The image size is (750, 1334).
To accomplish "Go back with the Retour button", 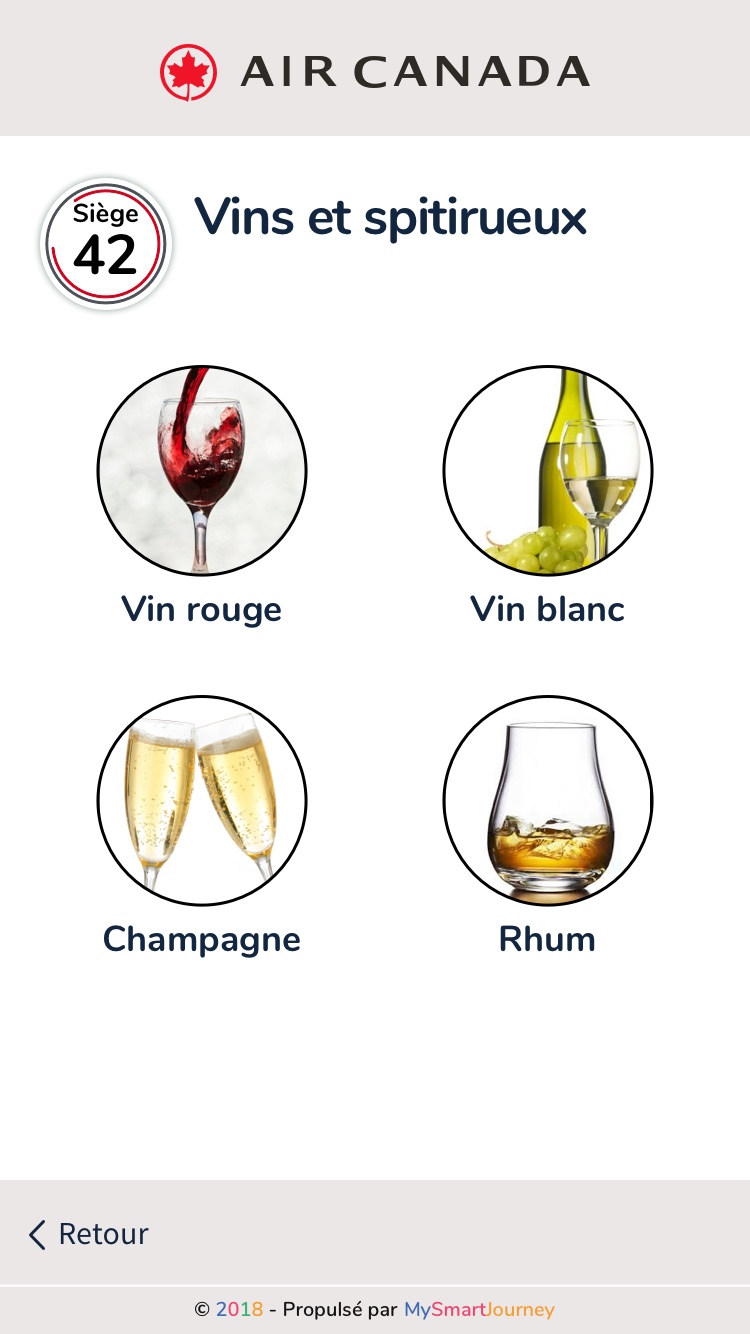I will coord(88,1234).
